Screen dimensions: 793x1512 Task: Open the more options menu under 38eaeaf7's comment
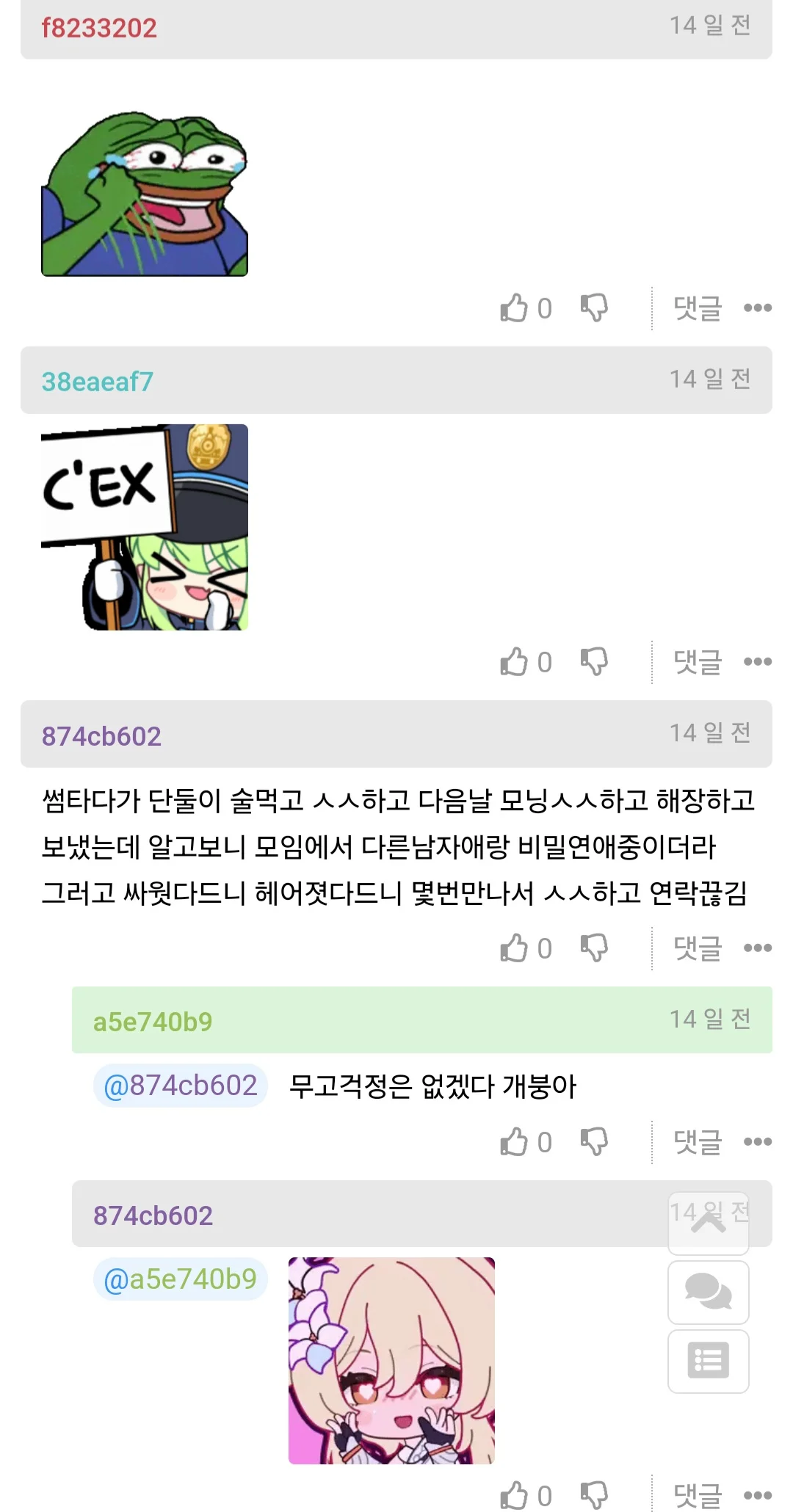(x=758, y=662)
